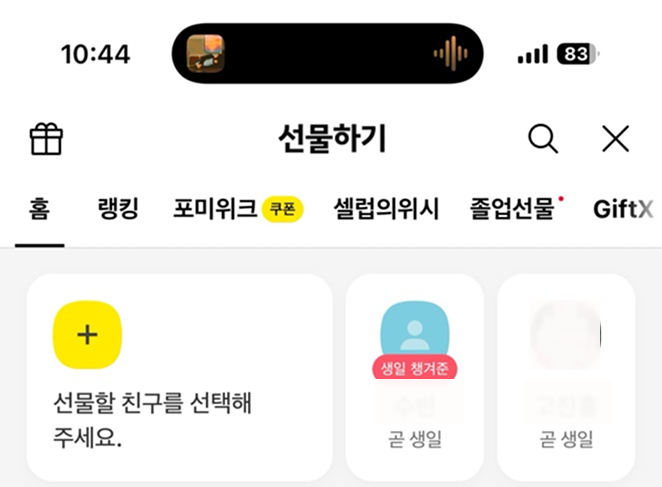Open the 졸업선물 tab

(x=512, y=209)
